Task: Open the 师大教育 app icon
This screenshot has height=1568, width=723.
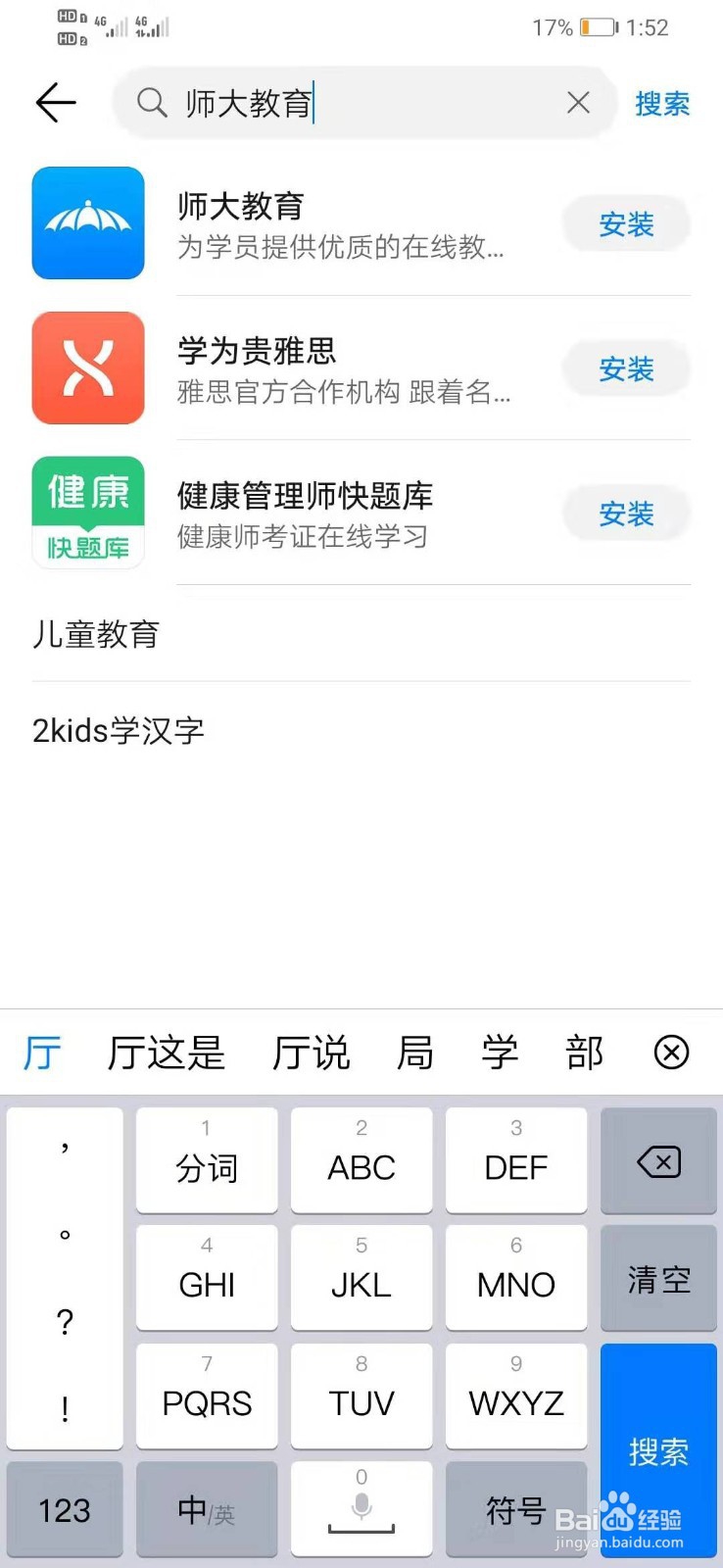Action: (88, 222)
